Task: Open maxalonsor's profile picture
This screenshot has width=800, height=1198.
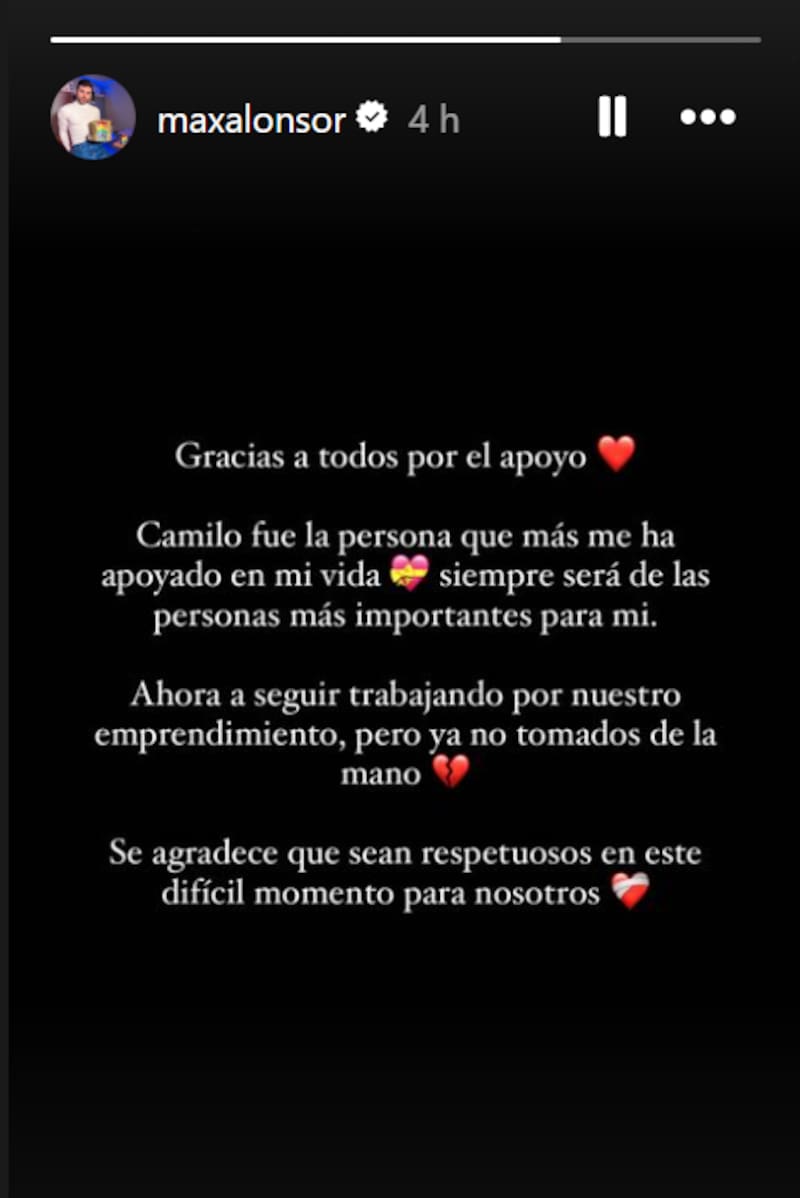Action: 93,118
